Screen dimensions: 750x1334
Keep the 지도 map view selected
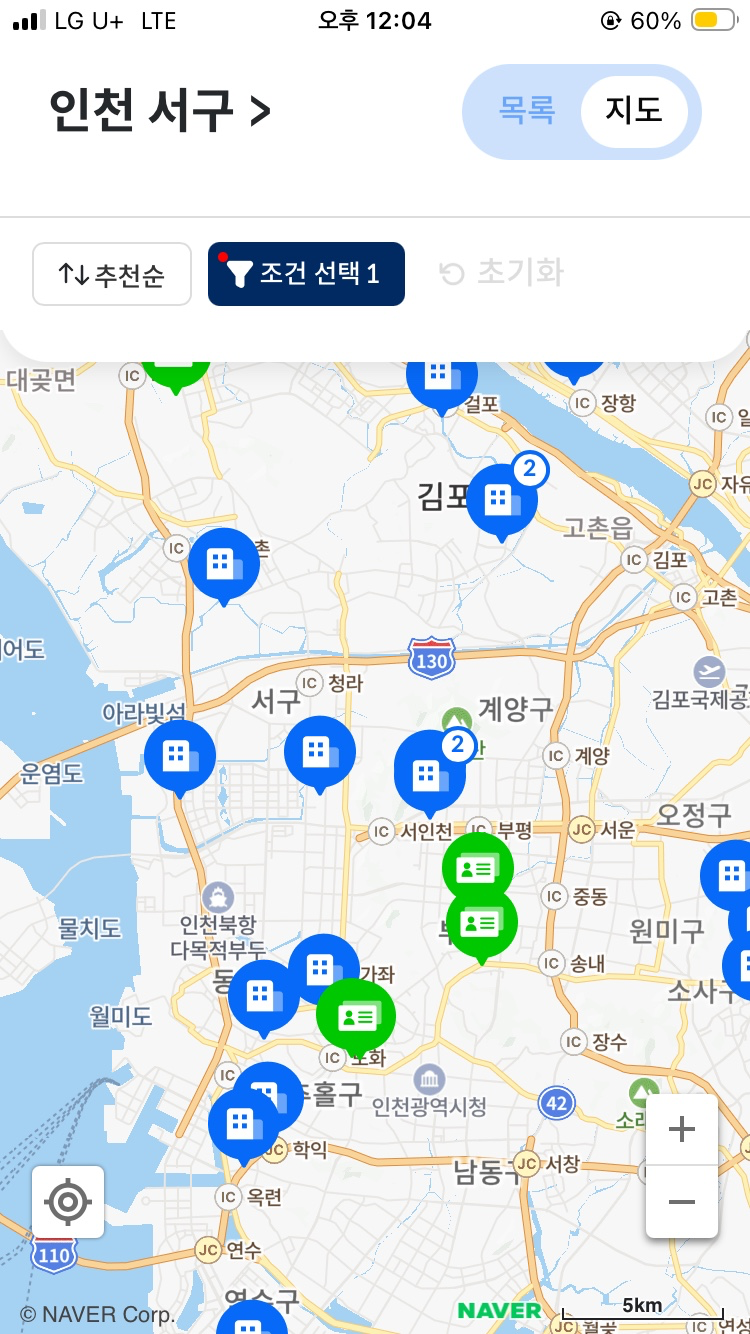click(x=634, y=112)
